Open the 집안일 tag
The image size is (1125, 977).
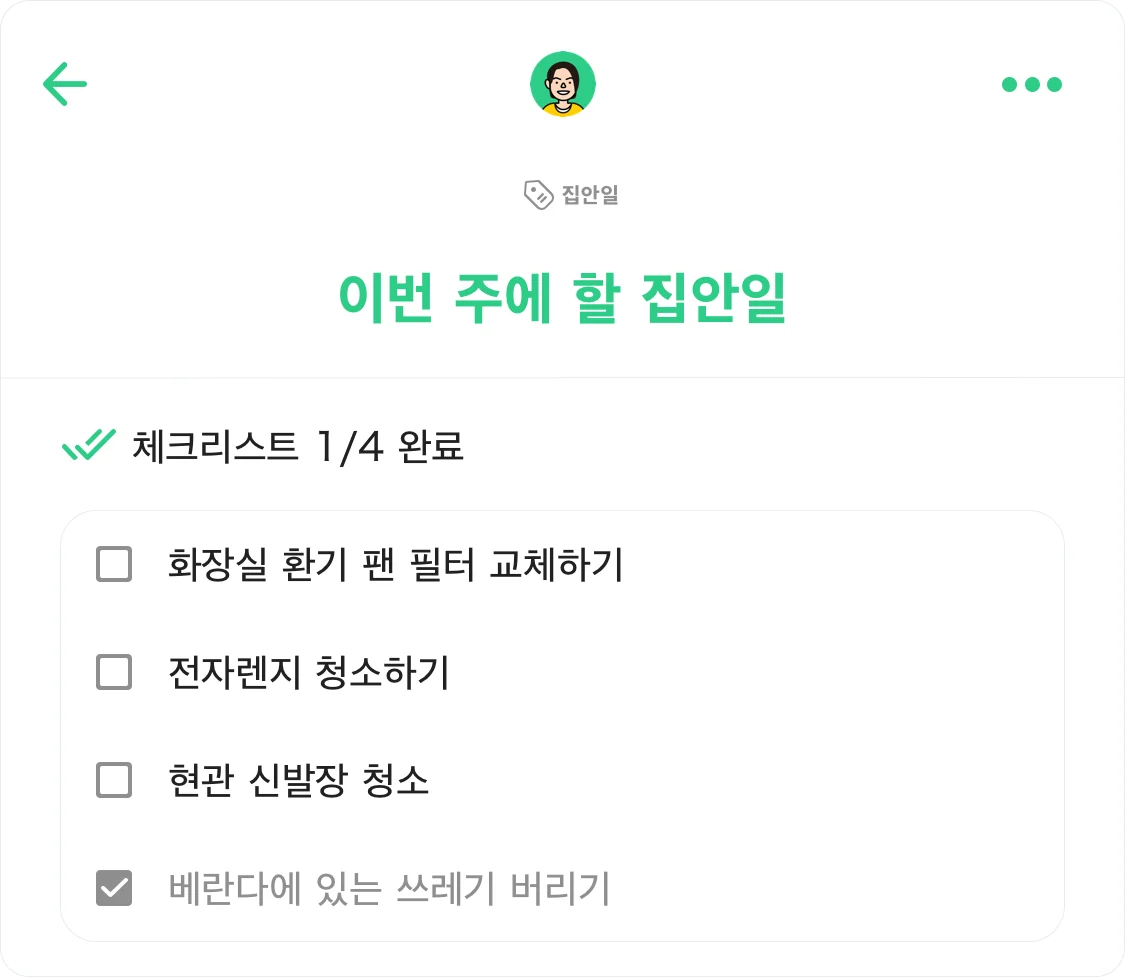tap(572, 194)
